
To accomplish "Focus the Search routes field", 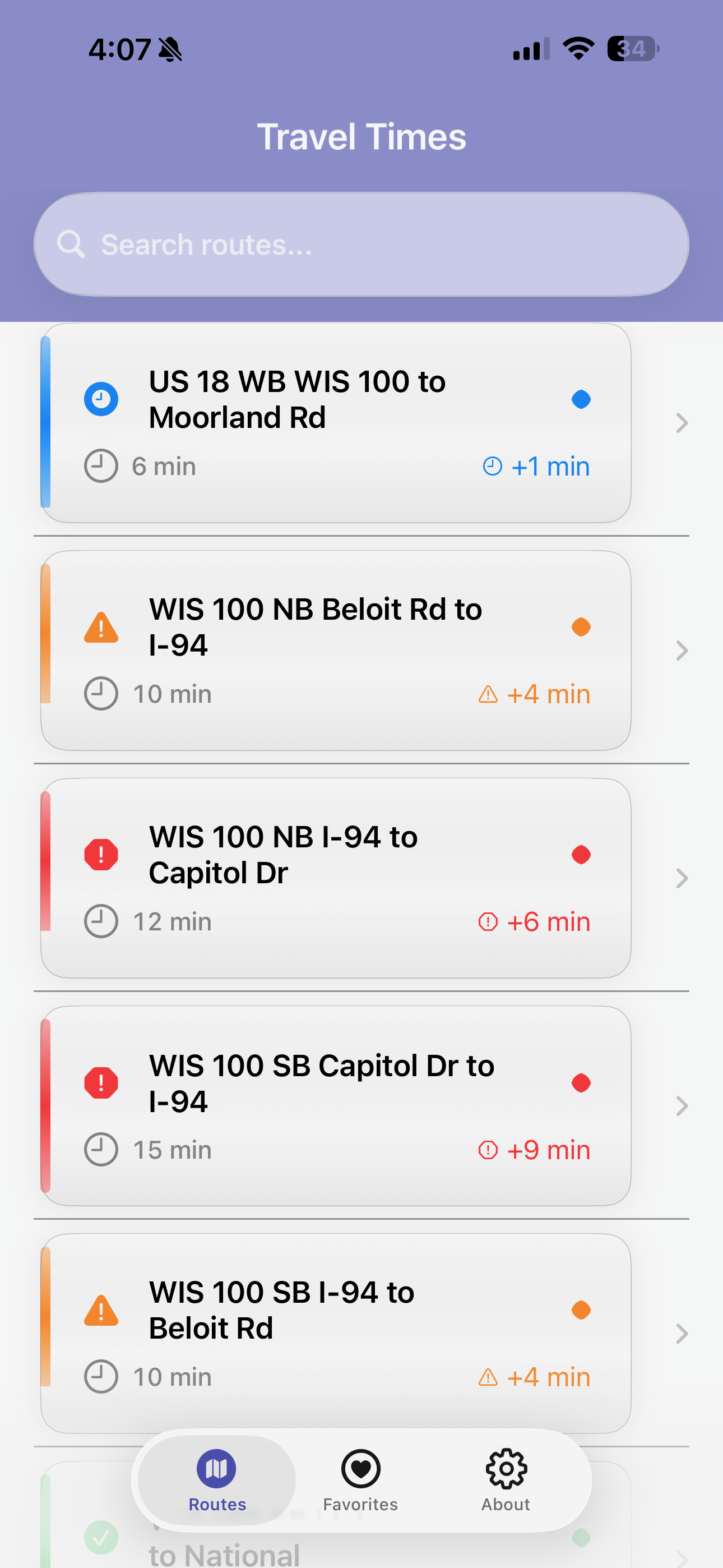I will (360, 245).
